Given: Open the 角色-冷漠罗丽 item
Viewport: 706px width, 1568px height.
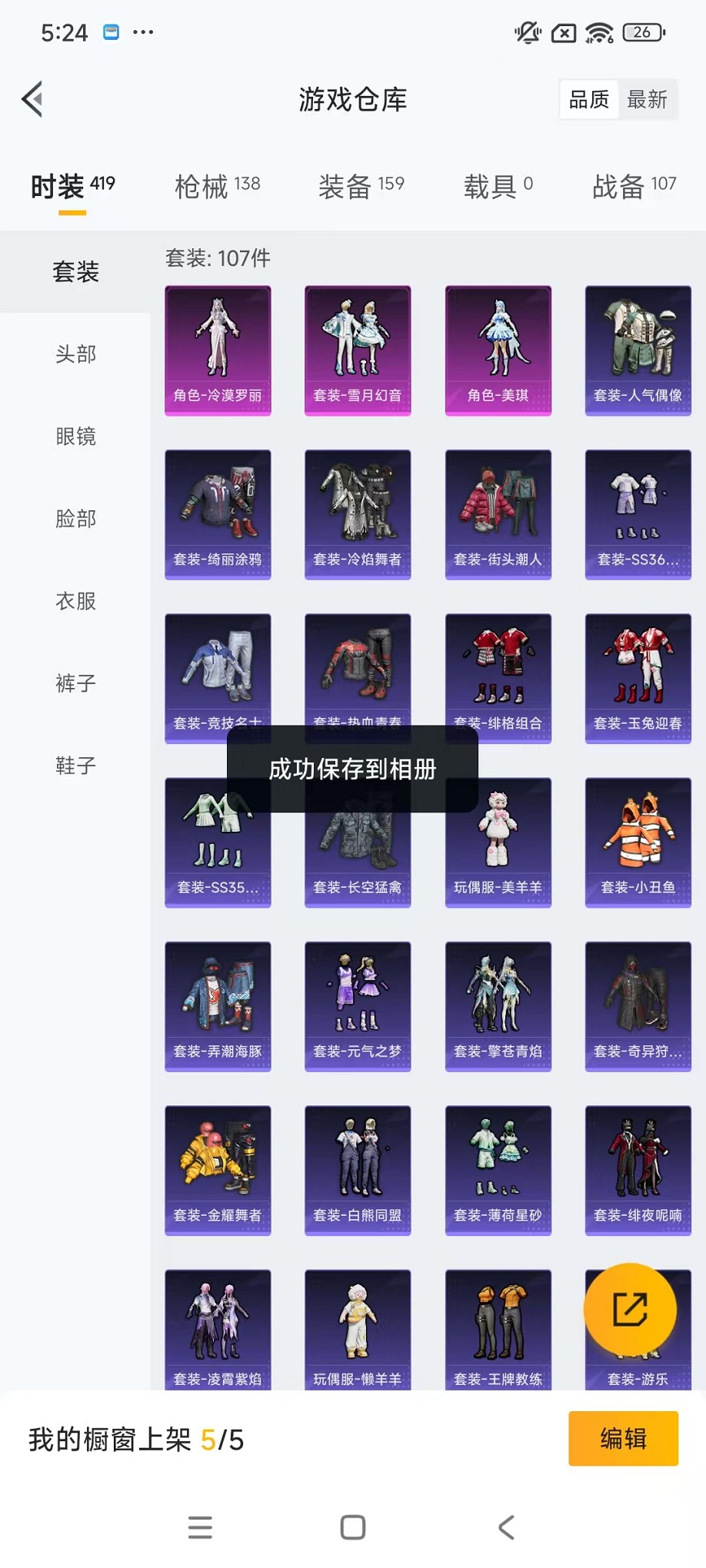Looking at the screenshot, I should tap(218, 350).
